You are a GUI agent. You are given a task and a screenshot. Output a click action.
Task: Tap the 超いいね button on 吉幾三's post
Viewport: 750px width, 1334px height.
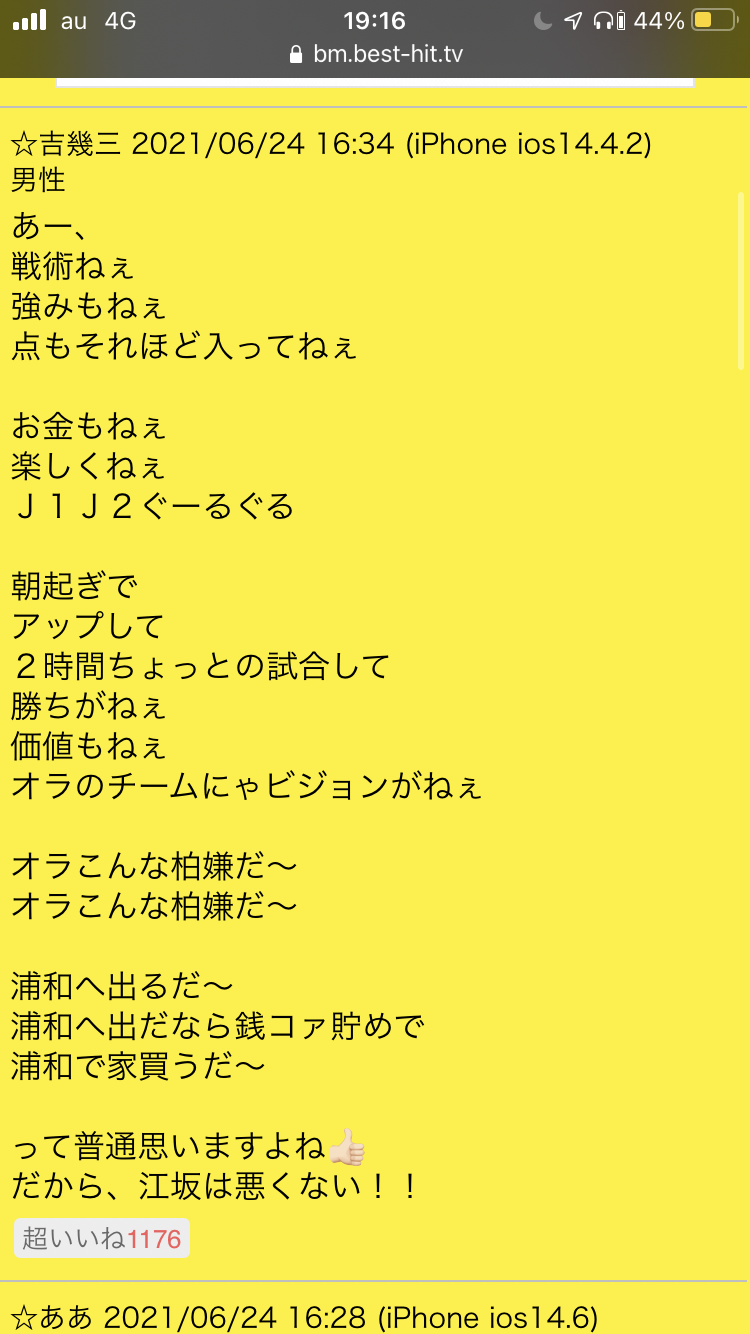coord(102,1239)
